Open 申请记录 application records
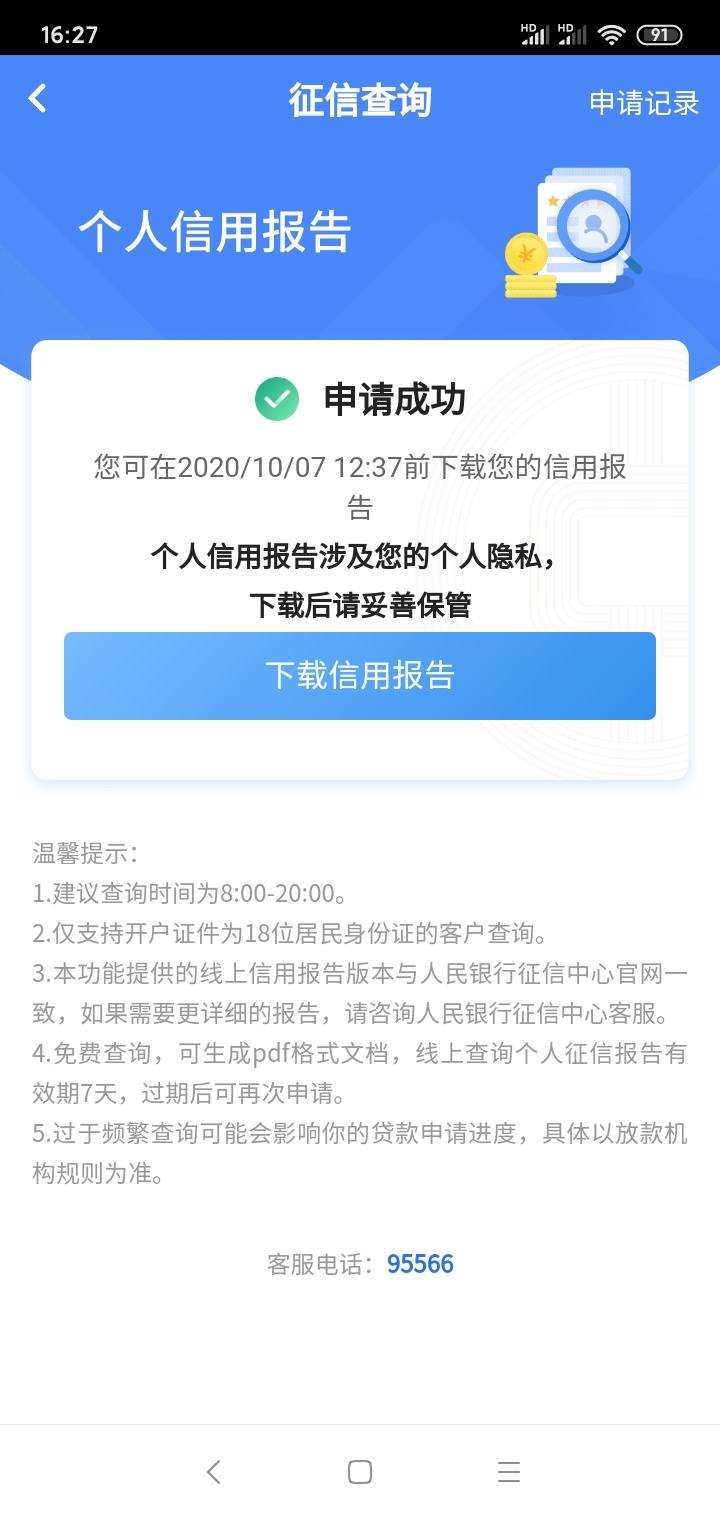Image resolution: width=720 pixels, height=1520 pixels. (x=644, y=102)
